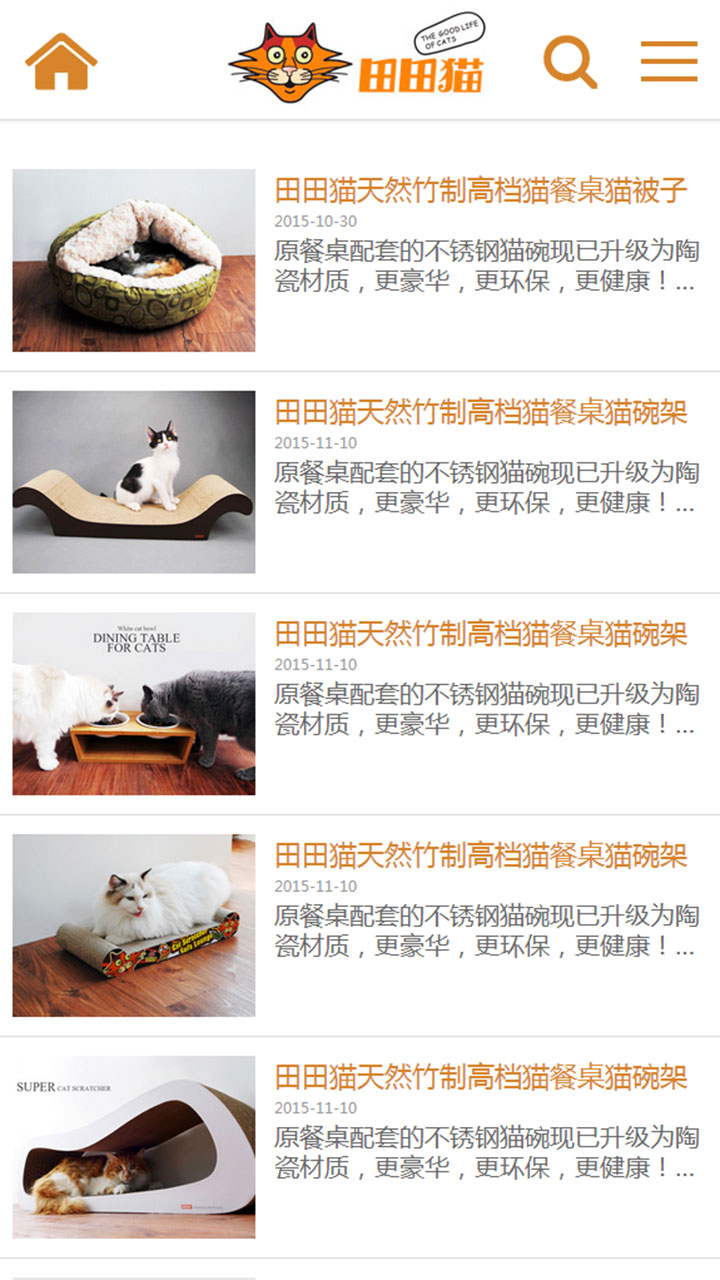Open the hamburger menu
The width and height of the screenshot is (720, 1280).
669,62
